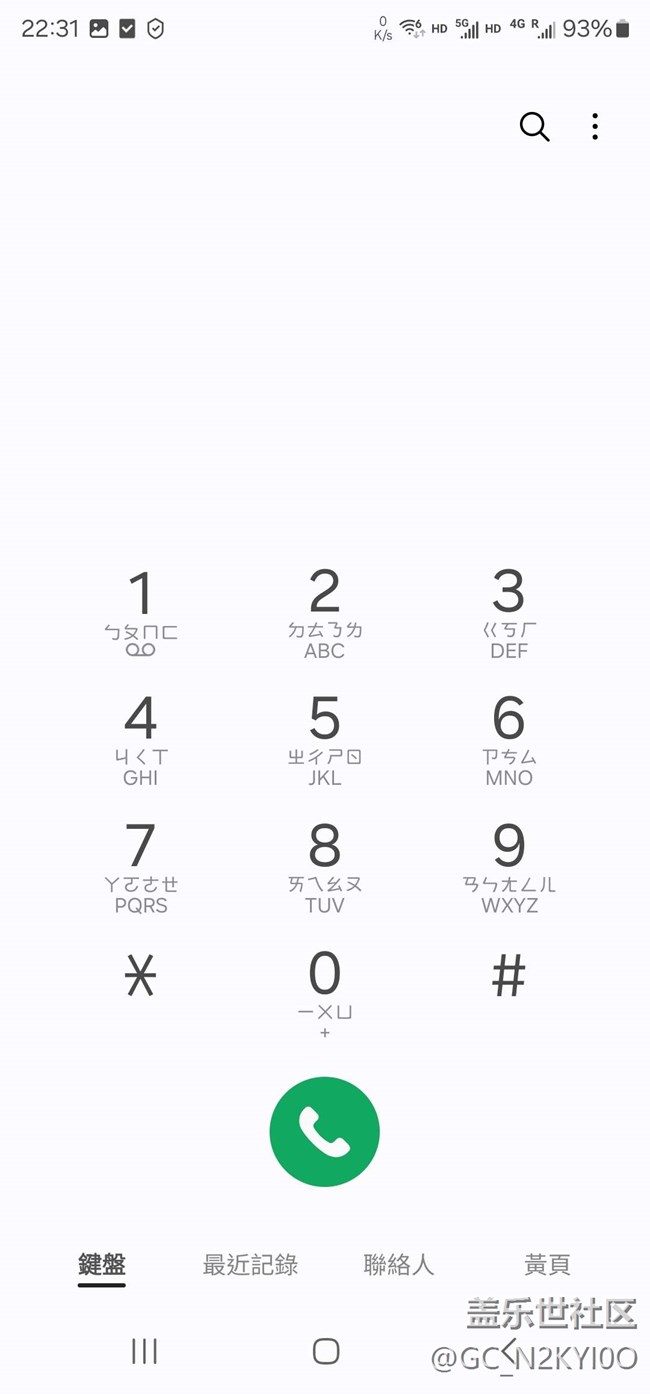Open the three-dot overflow menu
Image resolution: width=650 pixels, height=1394 pixels.
coord(595,127)
